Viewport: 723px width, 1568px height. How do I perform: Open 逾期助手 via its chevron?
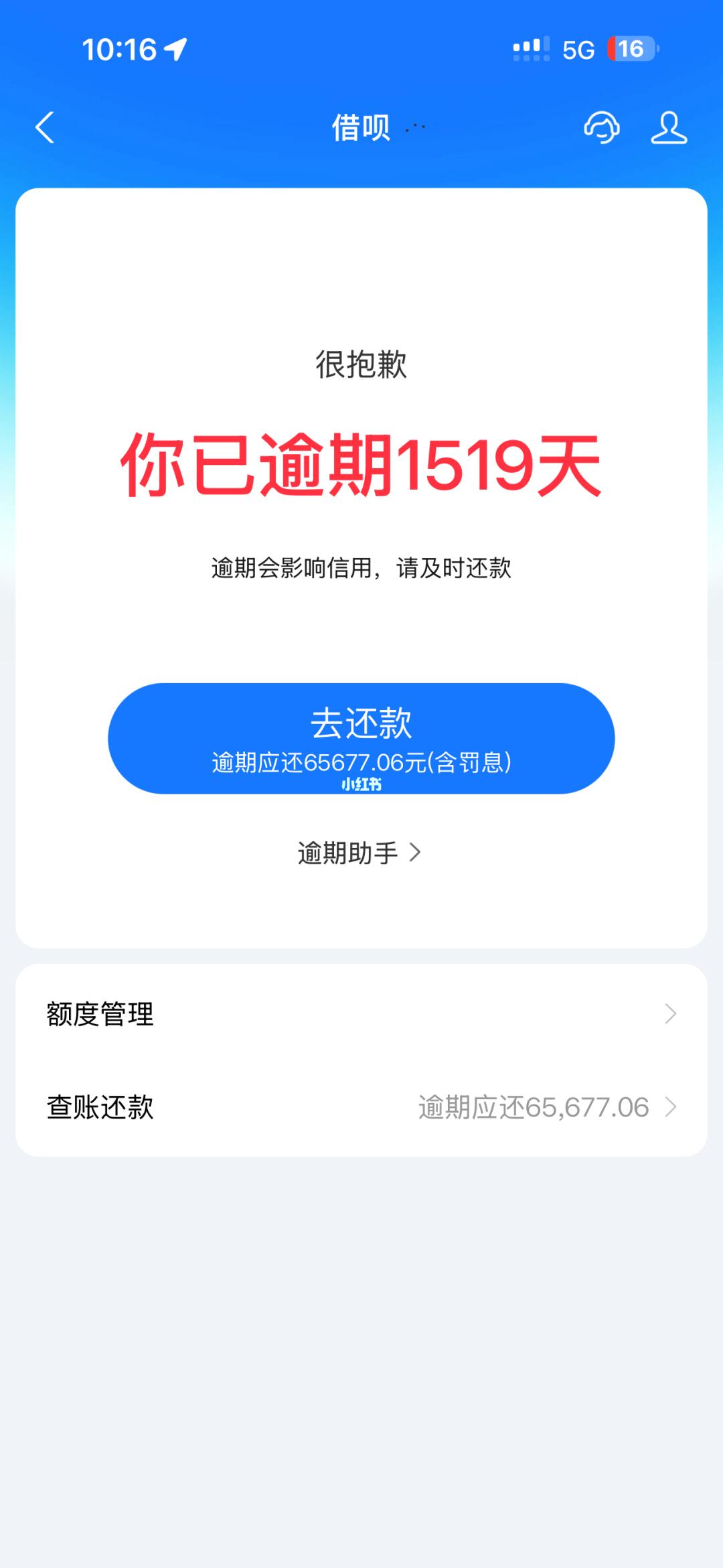click(x=418, y=852)
